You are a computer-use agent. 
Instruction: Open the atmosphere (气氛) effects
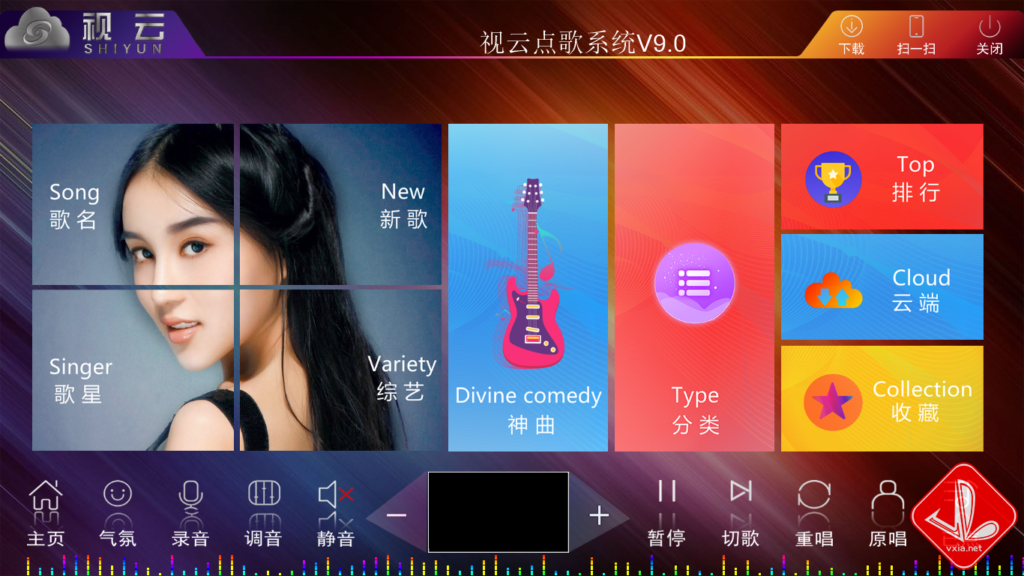(117, 512)
